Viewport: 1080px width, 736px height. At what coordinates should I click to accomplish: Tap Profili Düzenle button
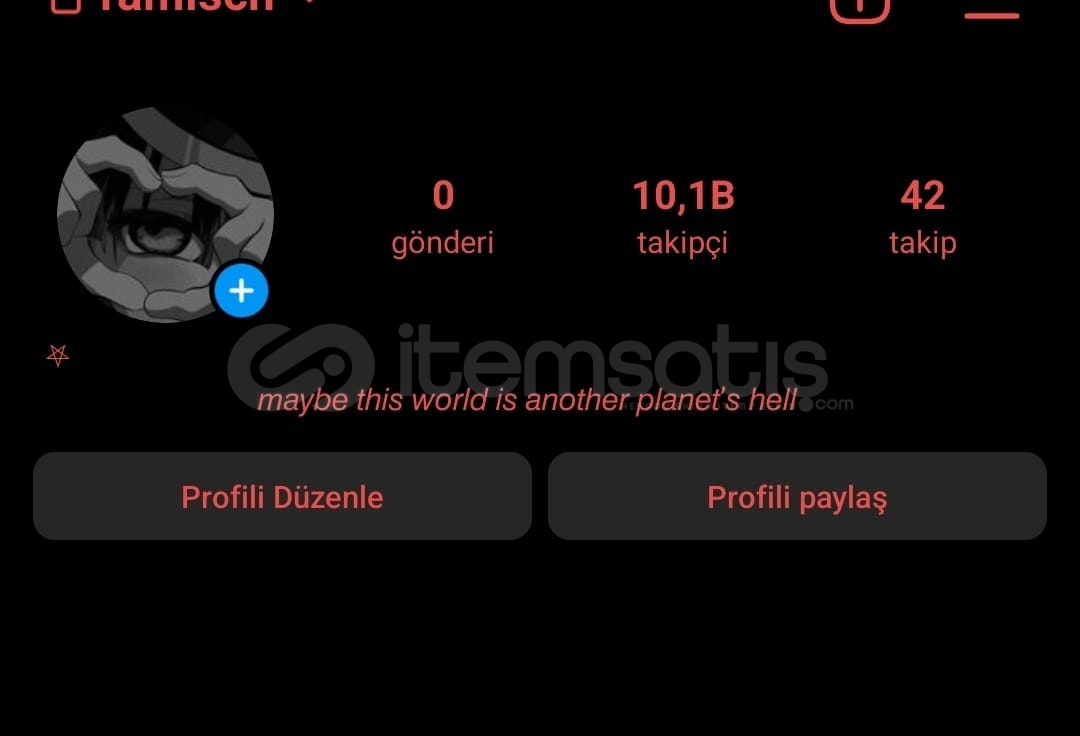point(282,496)
